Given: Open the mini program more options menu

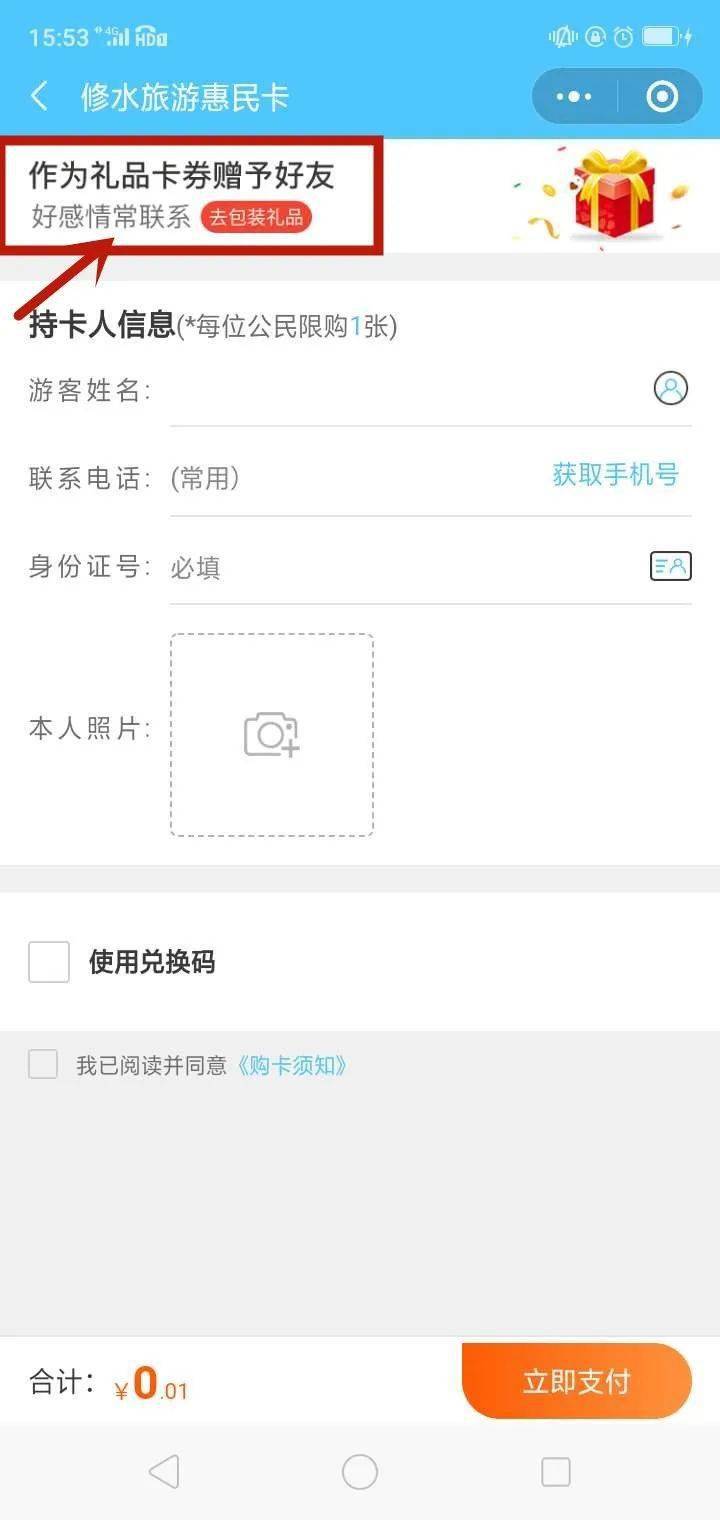Looking at the screenshot, I should pos(574,97).
